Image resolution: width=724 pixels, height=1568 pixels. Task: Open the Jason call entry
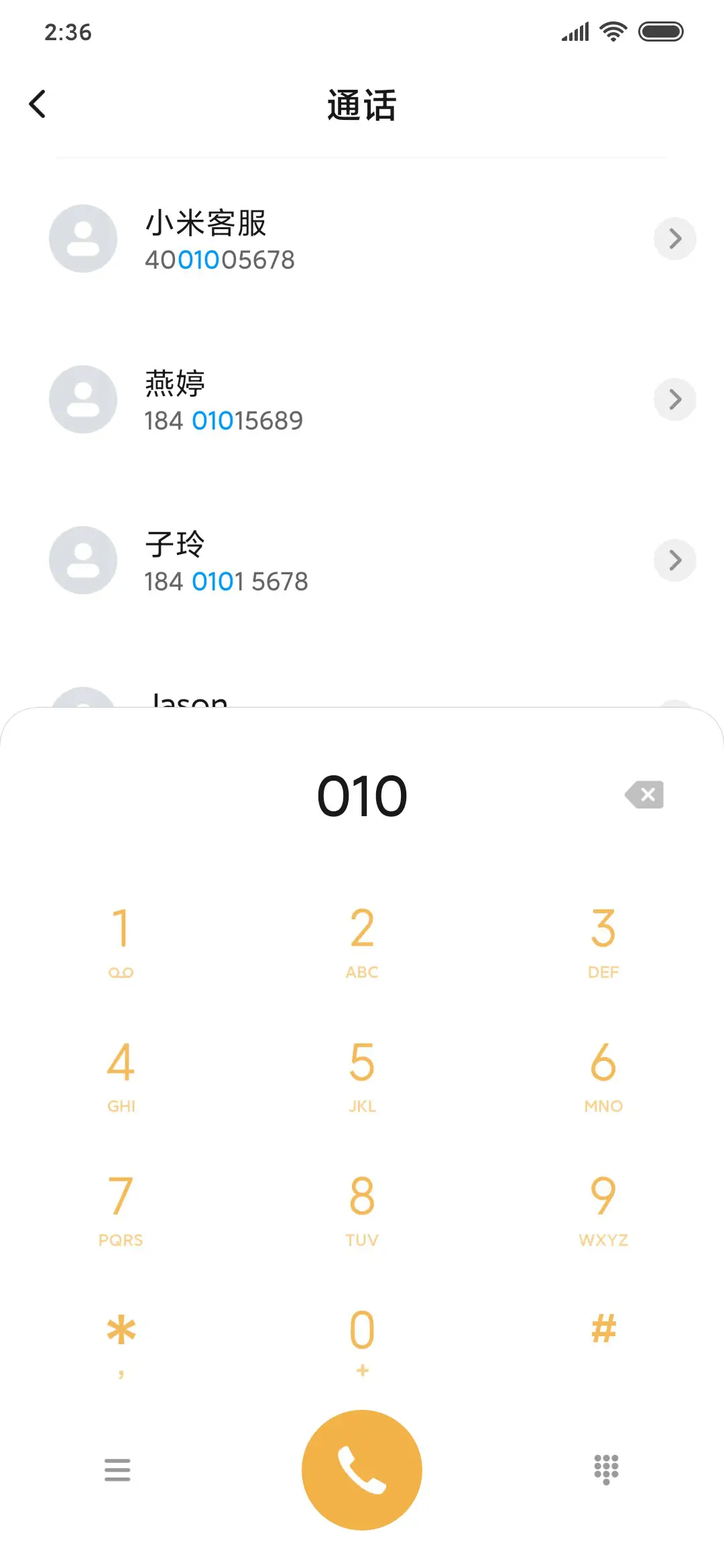pos(189,700)
